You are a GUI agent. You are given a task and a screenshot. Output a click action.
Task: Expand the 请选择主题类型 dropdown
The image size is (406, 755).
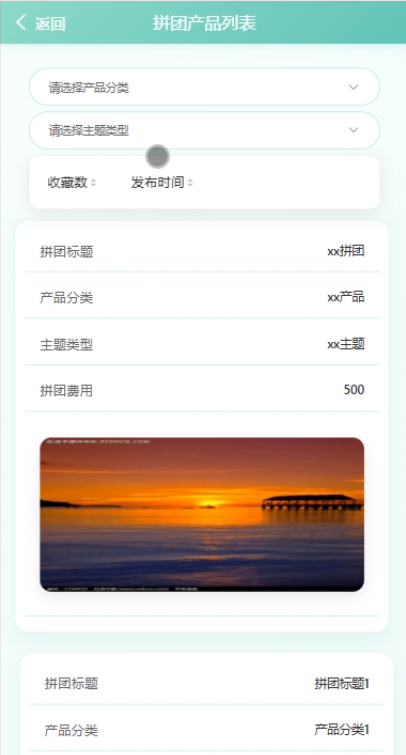(204, 130)
